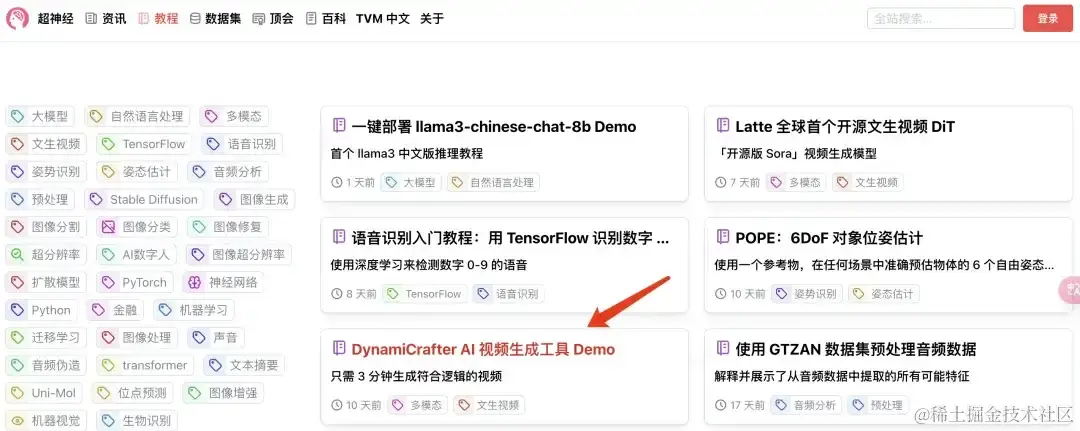Open the llama3-chinese-chat-8b Demo tutorial
The height and width of the screenshot is (431, 1080).
493,127
